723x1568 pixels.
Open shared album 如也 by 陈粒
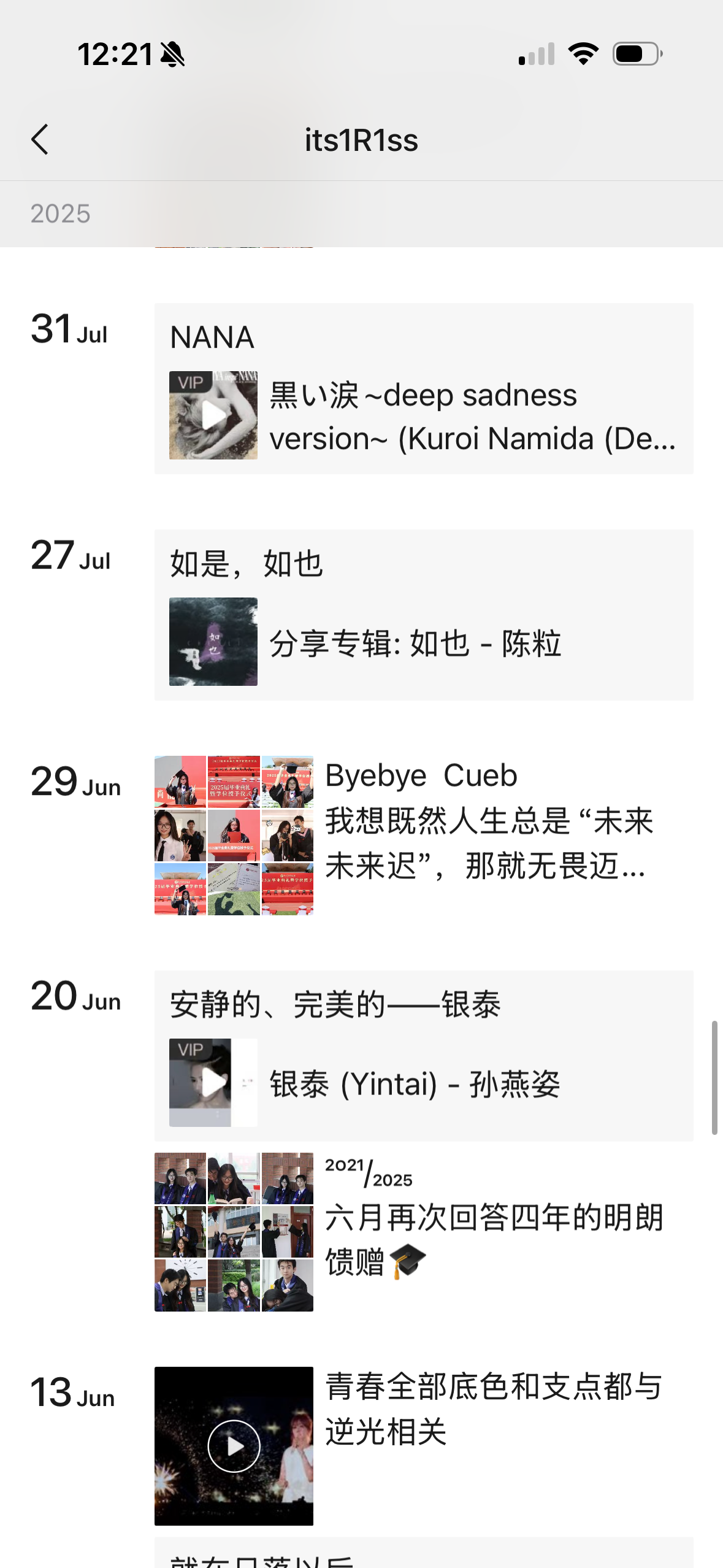(424, 642)
